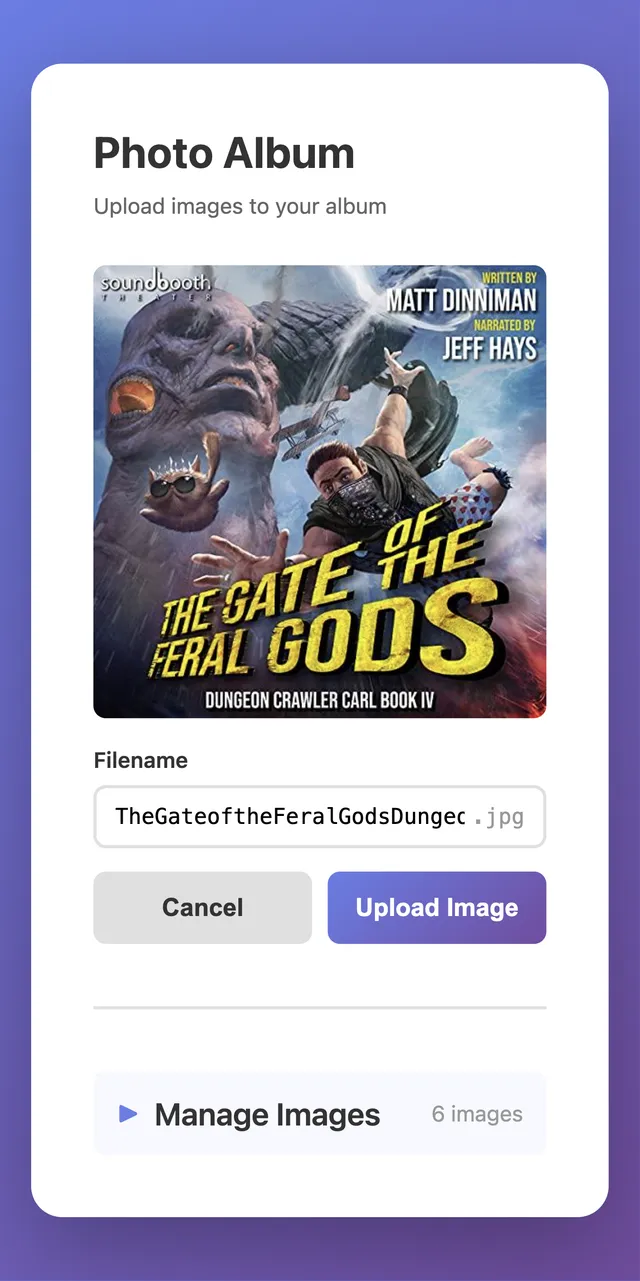Cancel the image upload

pyautogui.click(x=202, y=908)
